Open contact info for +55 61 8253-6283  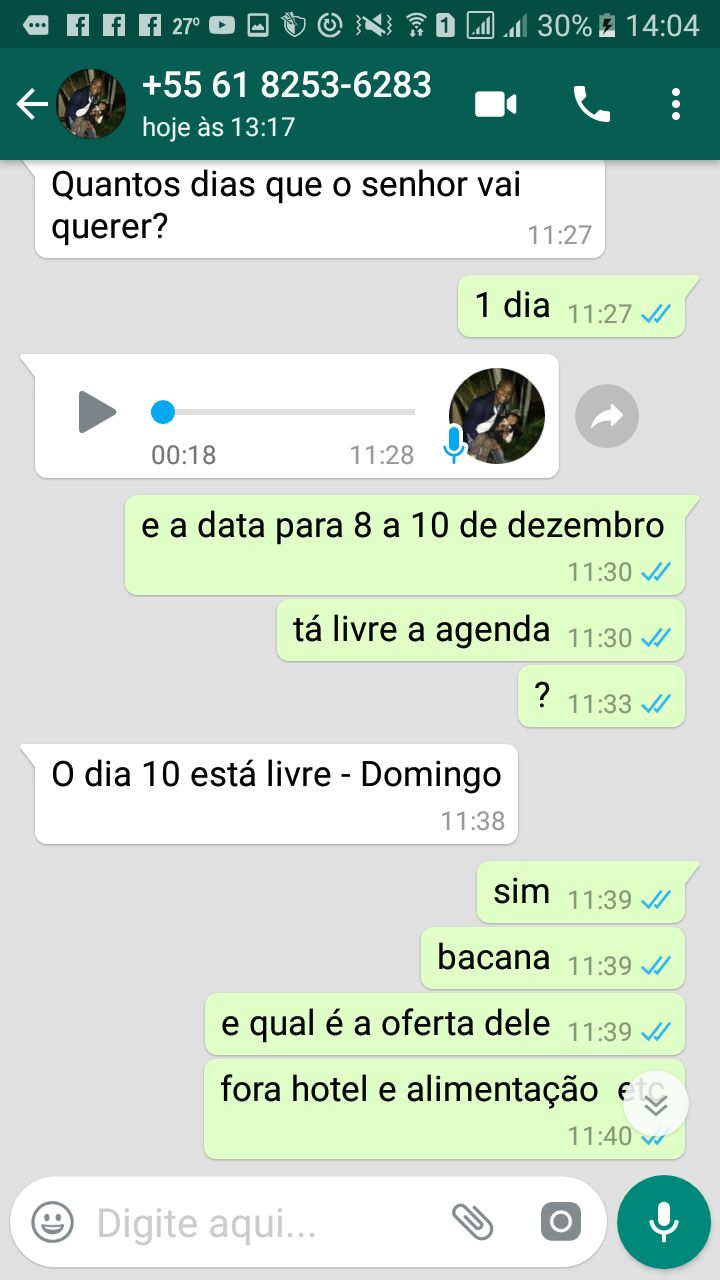pyautogui.click(x=286, y=103)
